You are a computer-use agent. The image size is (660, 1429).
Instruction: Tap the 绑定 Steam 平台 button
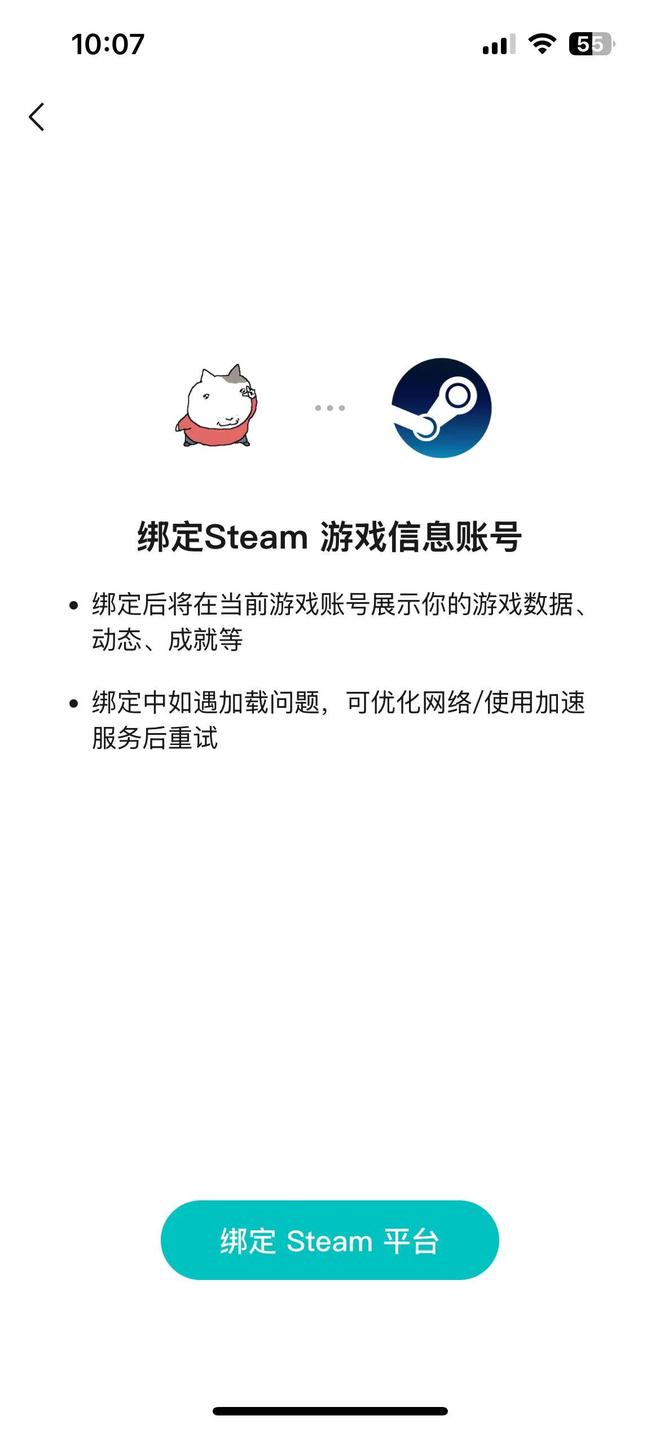coord(330,1240)
